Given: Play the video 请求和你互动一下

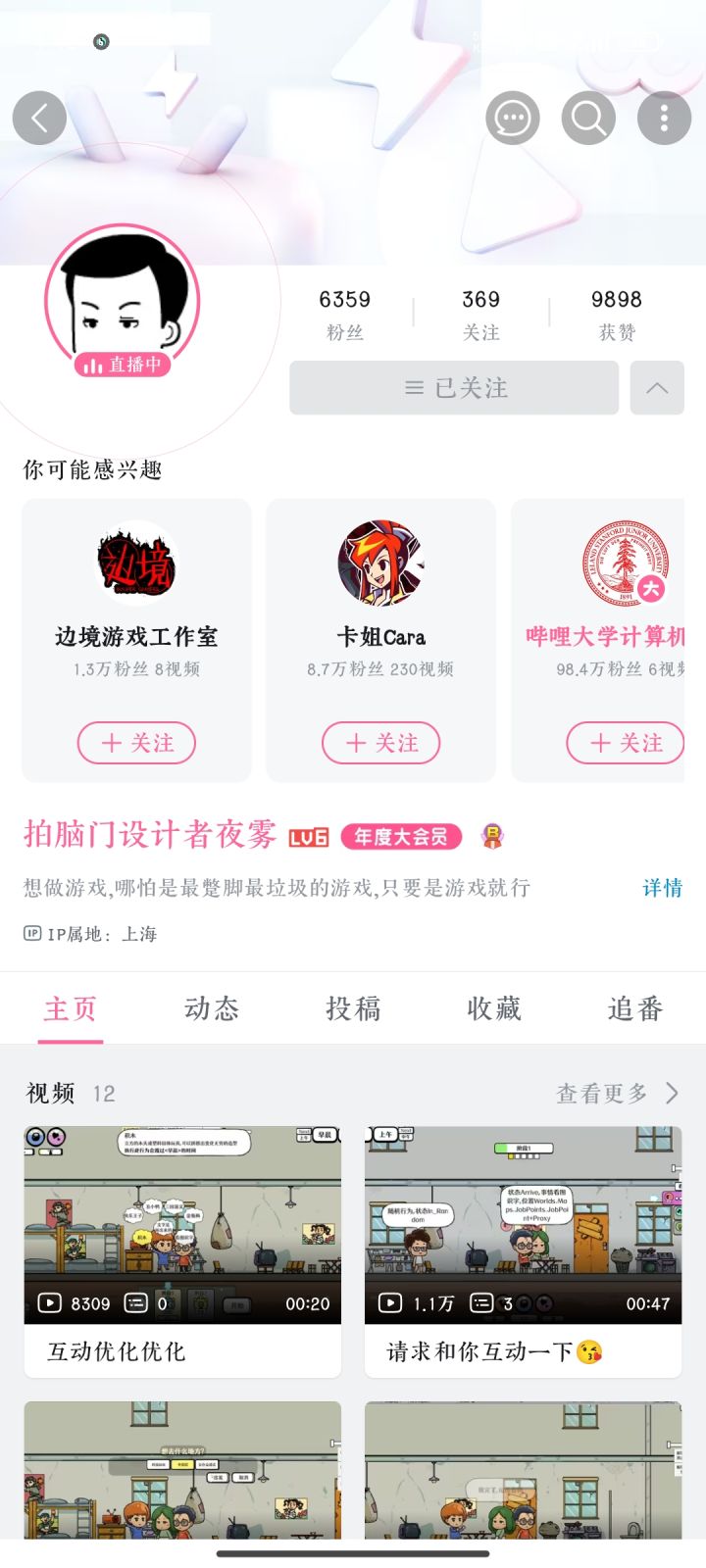Looking at the screenshot, I should point(523,1225).
